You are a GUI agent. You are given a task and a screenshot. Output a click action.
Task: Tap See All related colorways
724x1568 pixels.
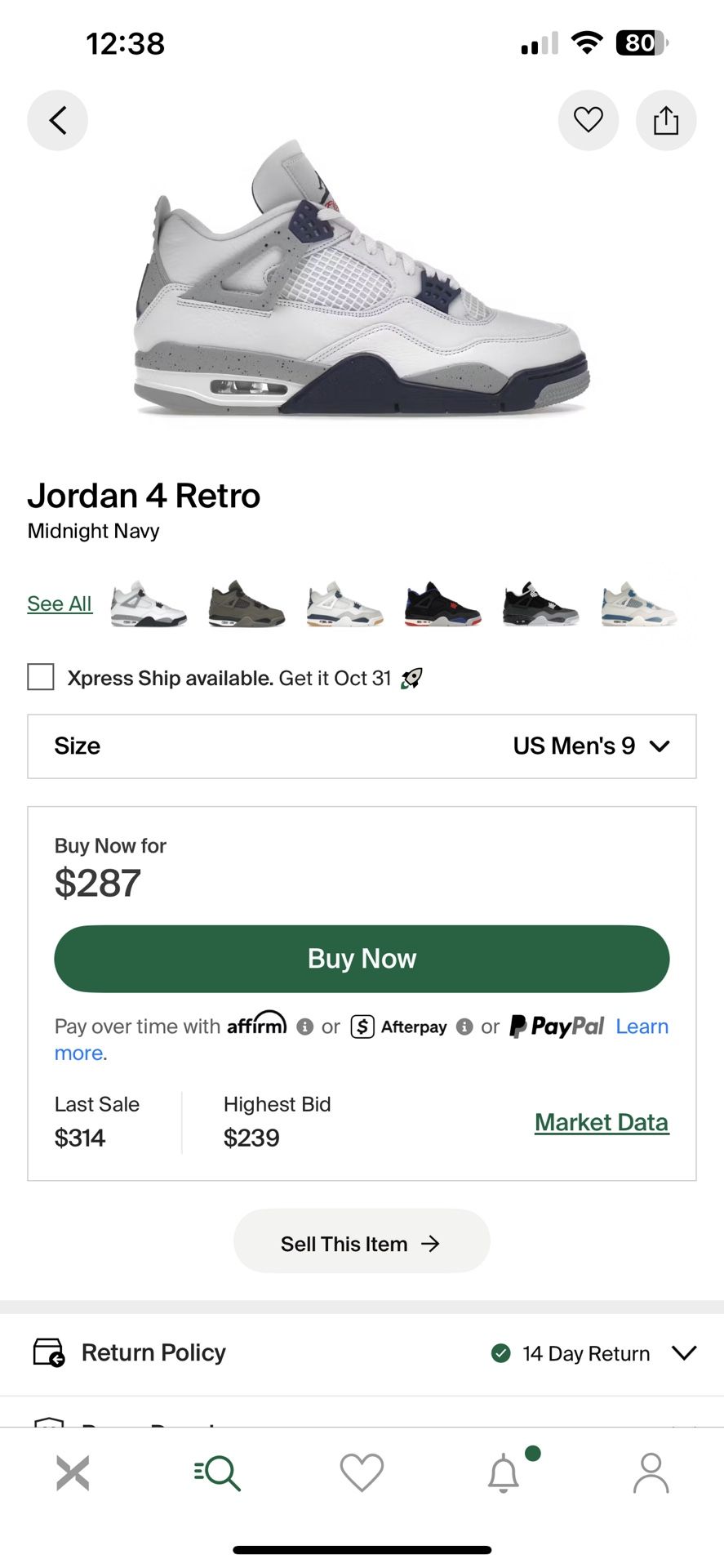pos(59,603)
